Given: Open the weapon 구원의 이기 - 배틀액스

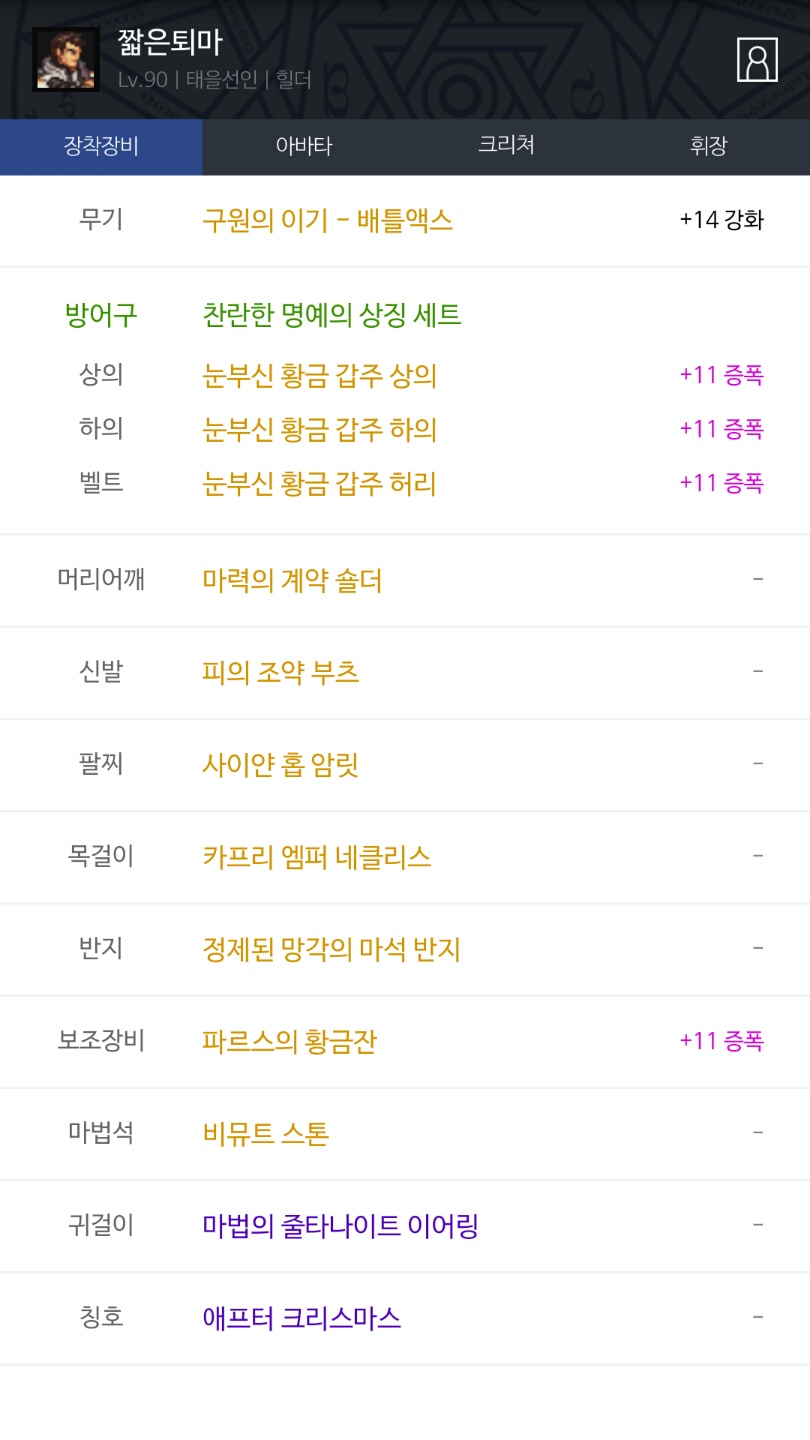Looking at the screenshot, I should [328, 220].
